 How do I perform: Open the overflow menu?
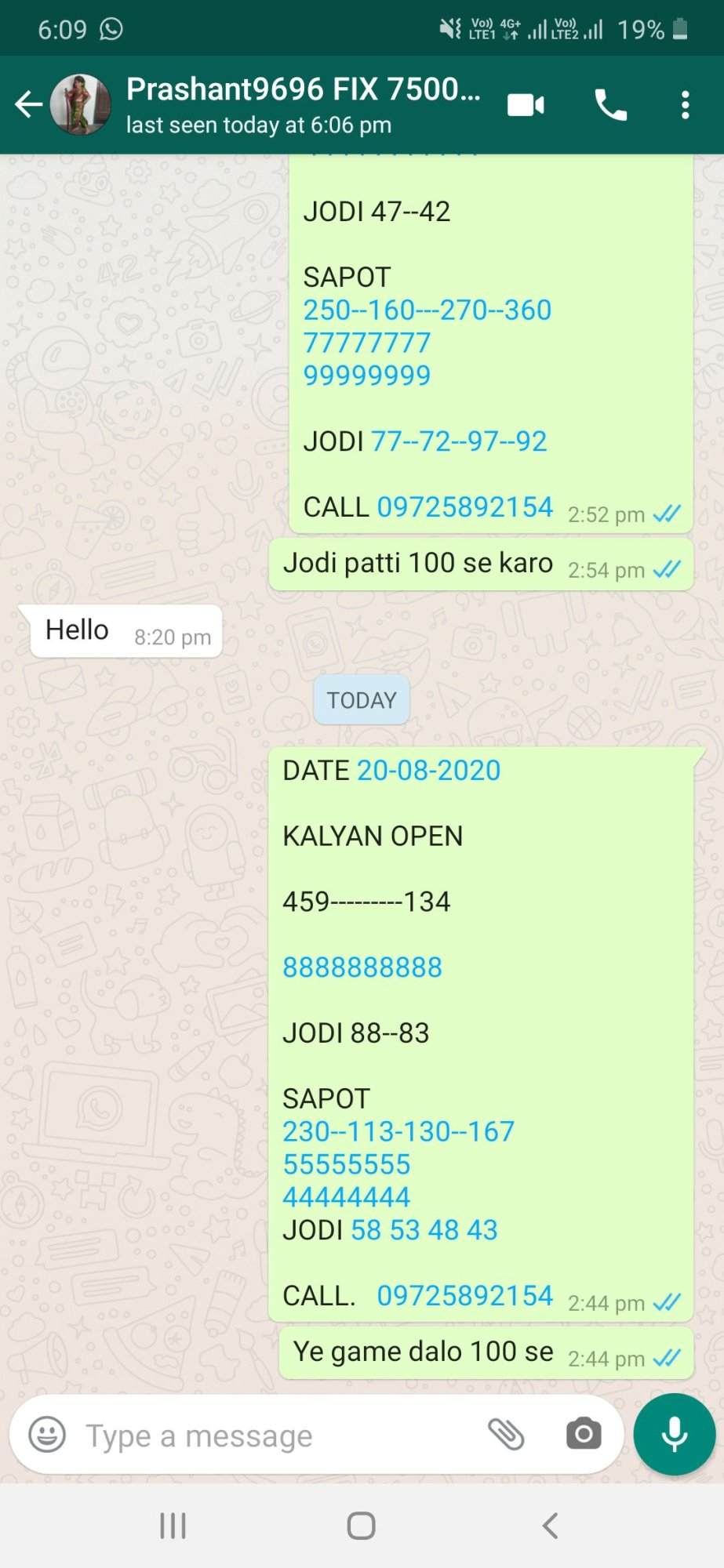[x=685, y=104]
